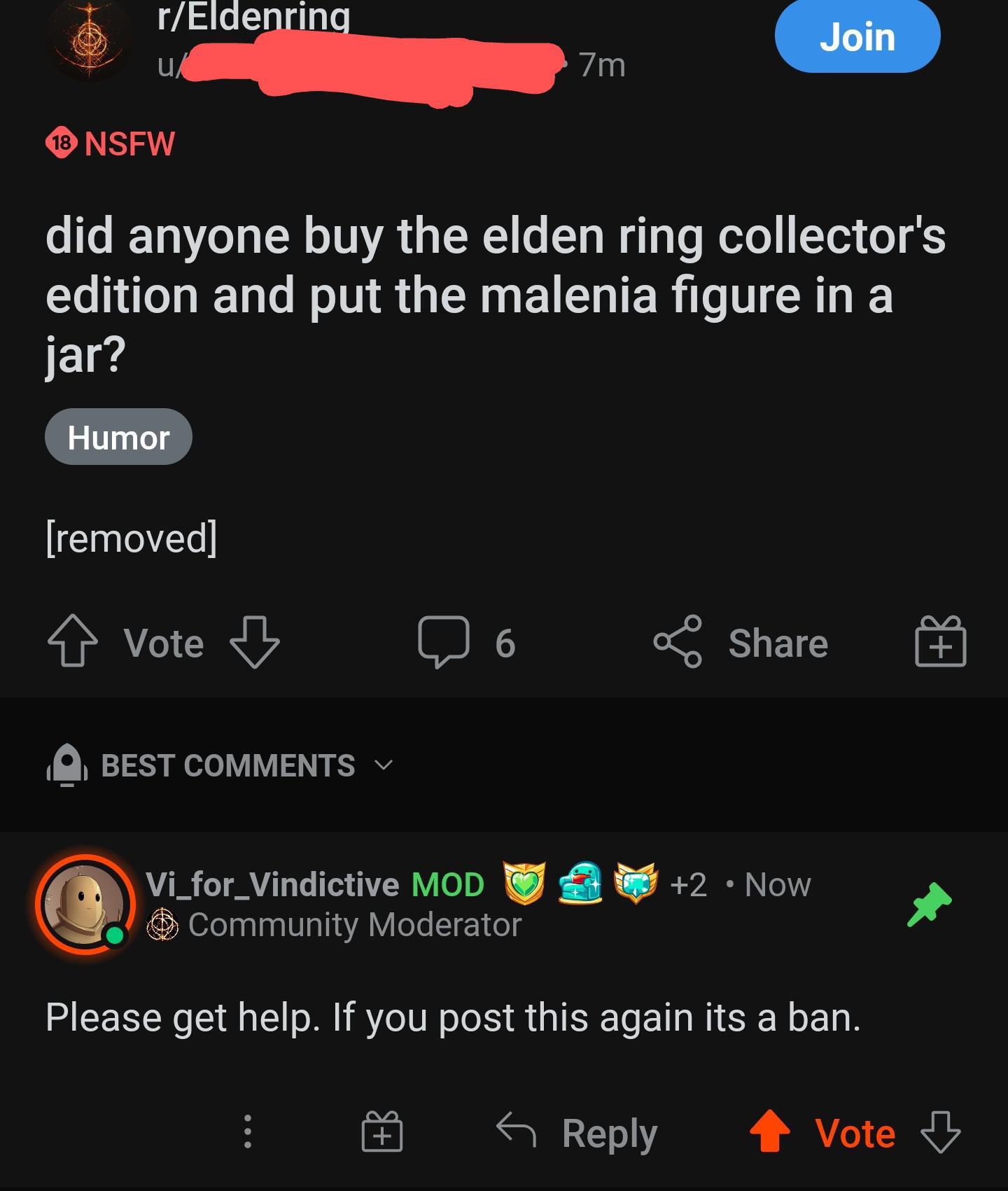The height and width of the screenshot is (1191, 1008).
Task: Join the r/Eldenring community
Action: point(857,36)
